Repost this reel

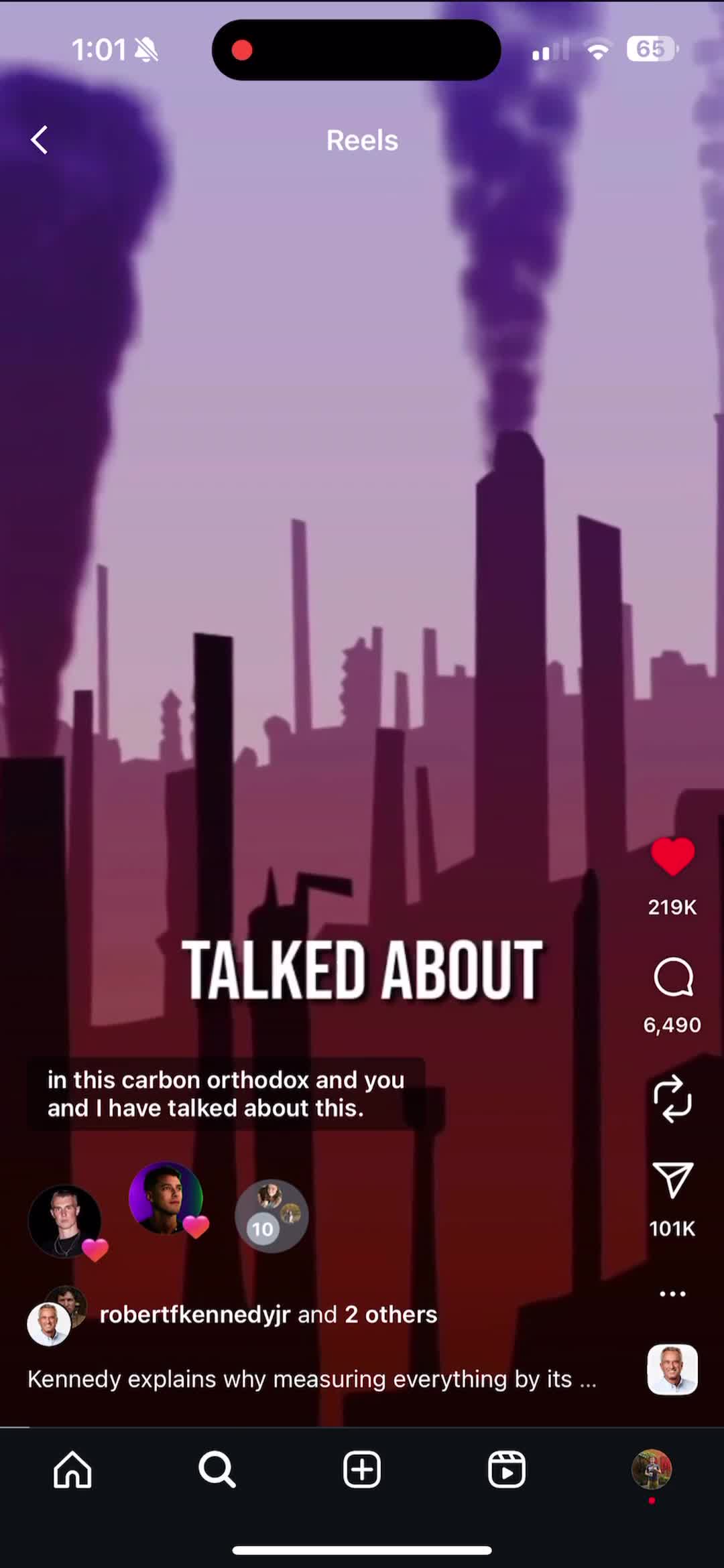coord(672,1099)
